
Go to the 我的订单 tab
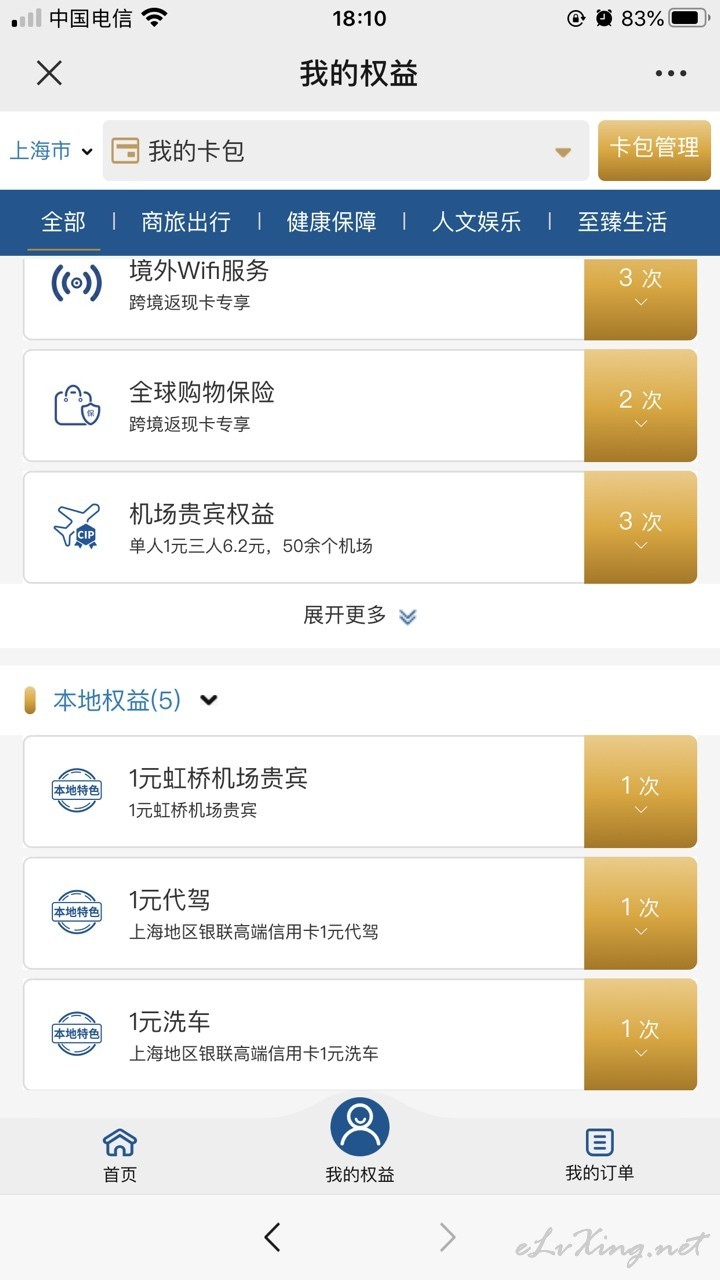pyautogui.click(x=599, y=1155)
